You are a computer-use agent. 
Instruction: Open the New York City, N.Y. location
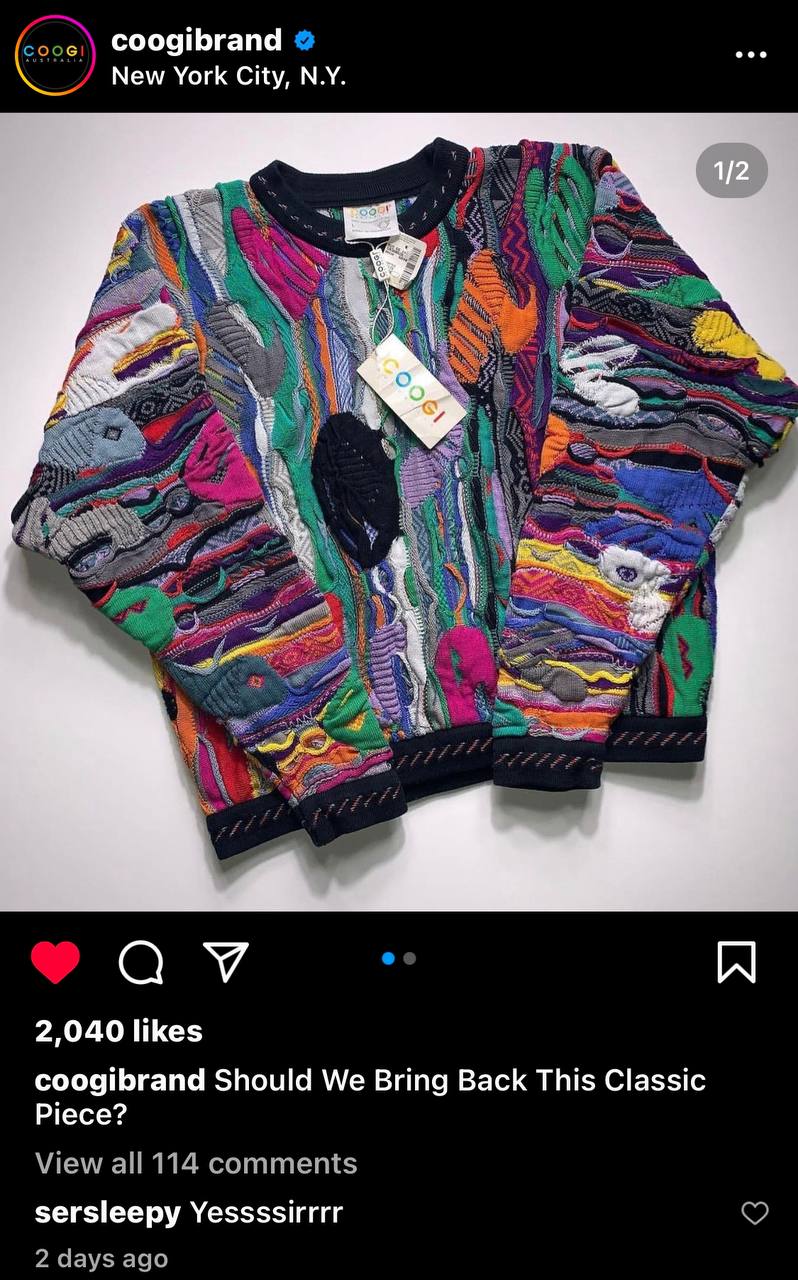228,76
